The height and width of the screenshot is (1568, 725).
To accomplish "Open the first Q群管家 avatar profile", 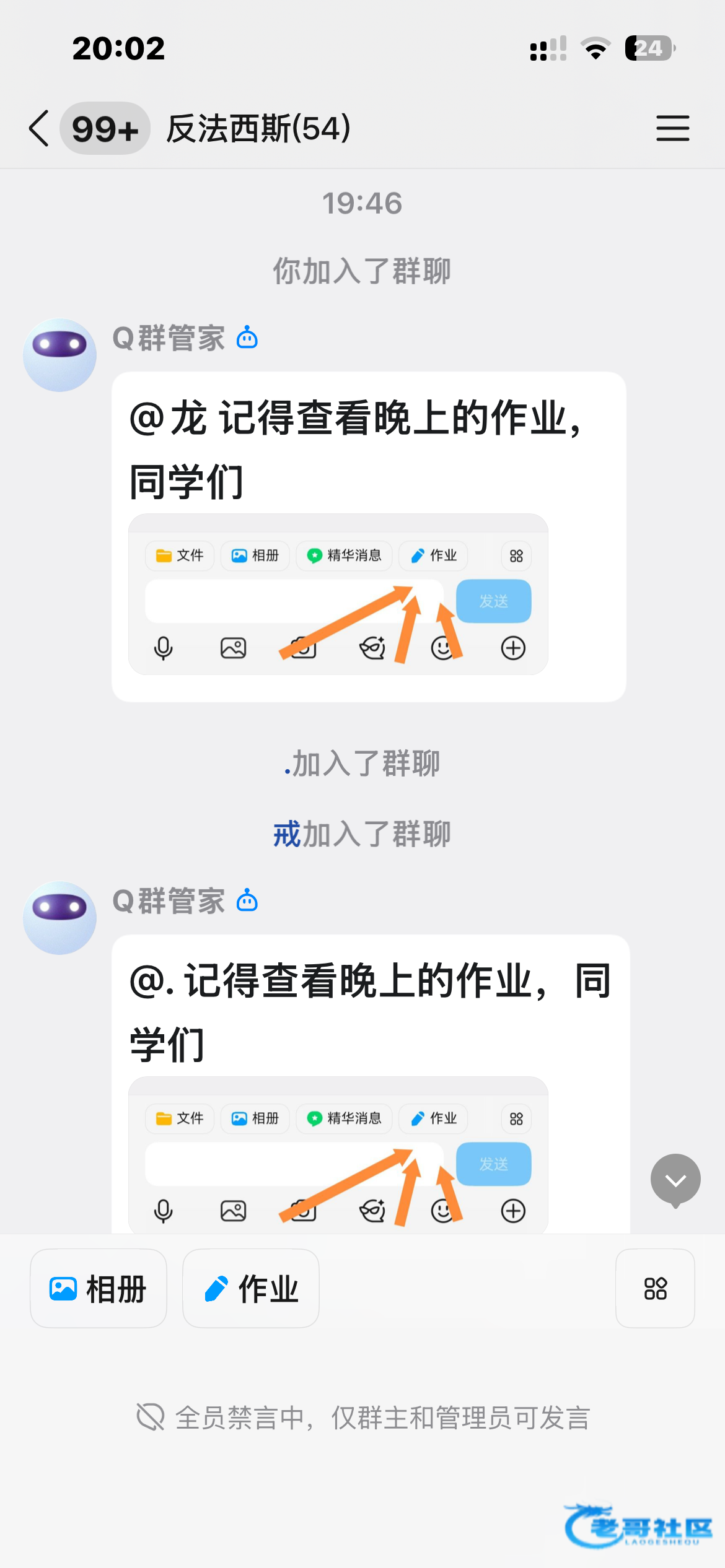I will [60, 355].
